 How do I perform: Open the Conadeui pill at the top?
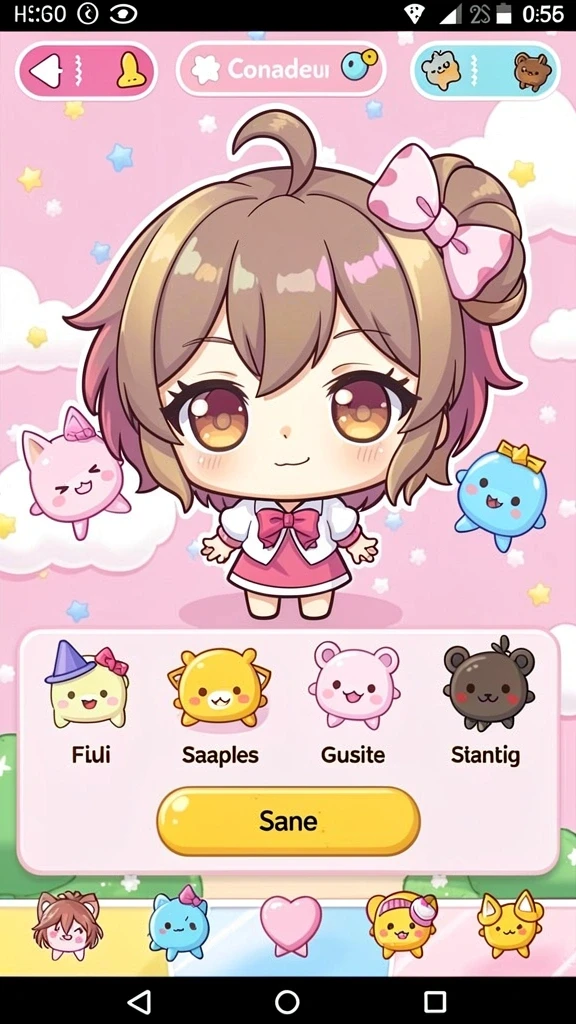click(281, 69)
